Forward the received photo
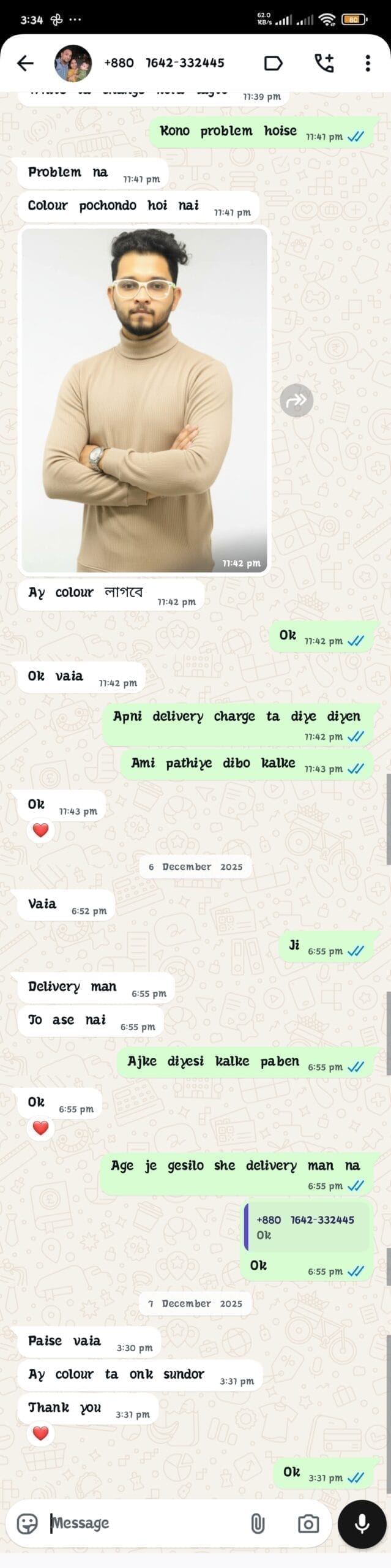391x1568 pixels. (296, 400)
